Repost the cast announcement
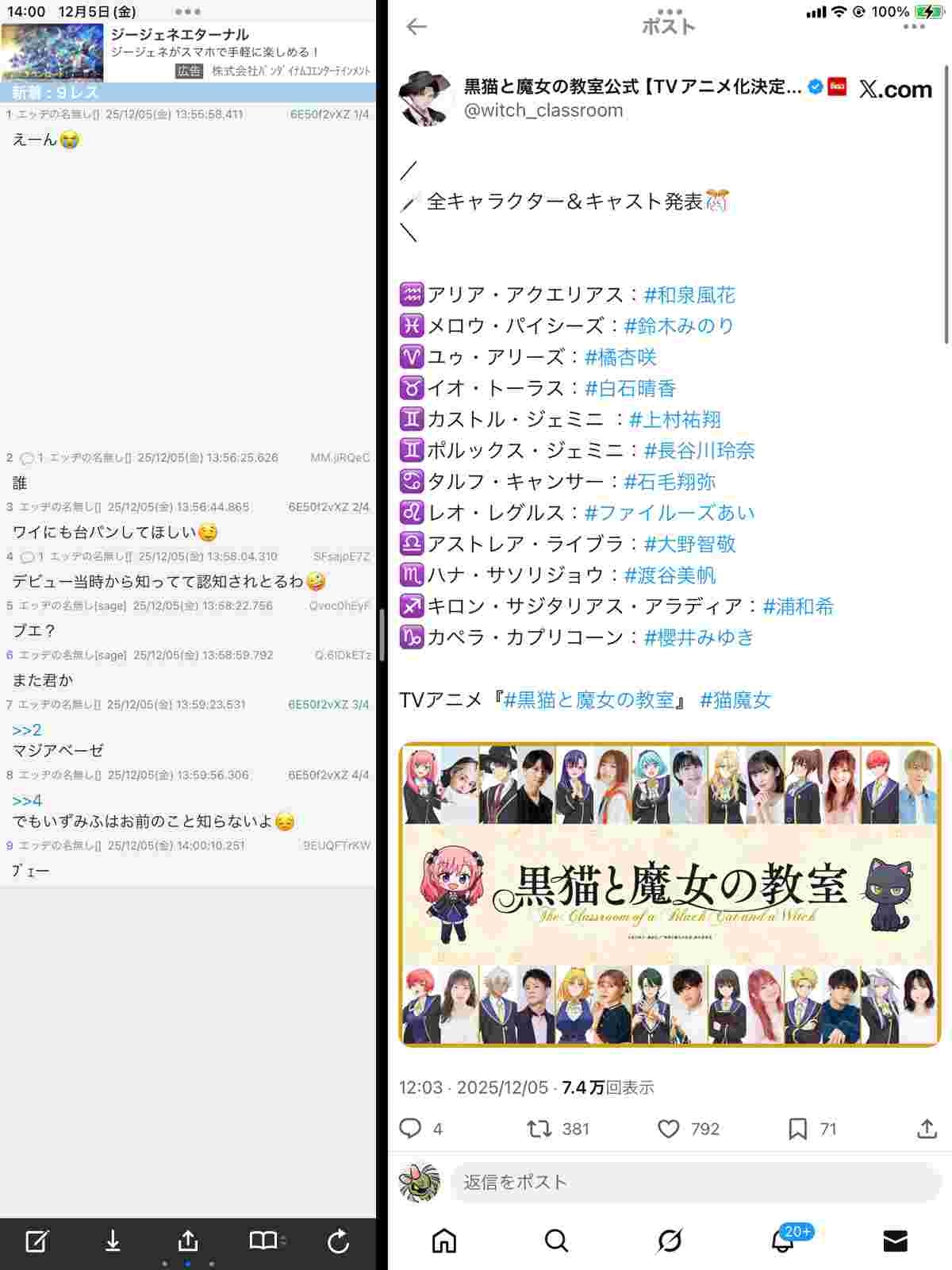952x1270 pixels. pyautogui.click(x=540, y=1129)
